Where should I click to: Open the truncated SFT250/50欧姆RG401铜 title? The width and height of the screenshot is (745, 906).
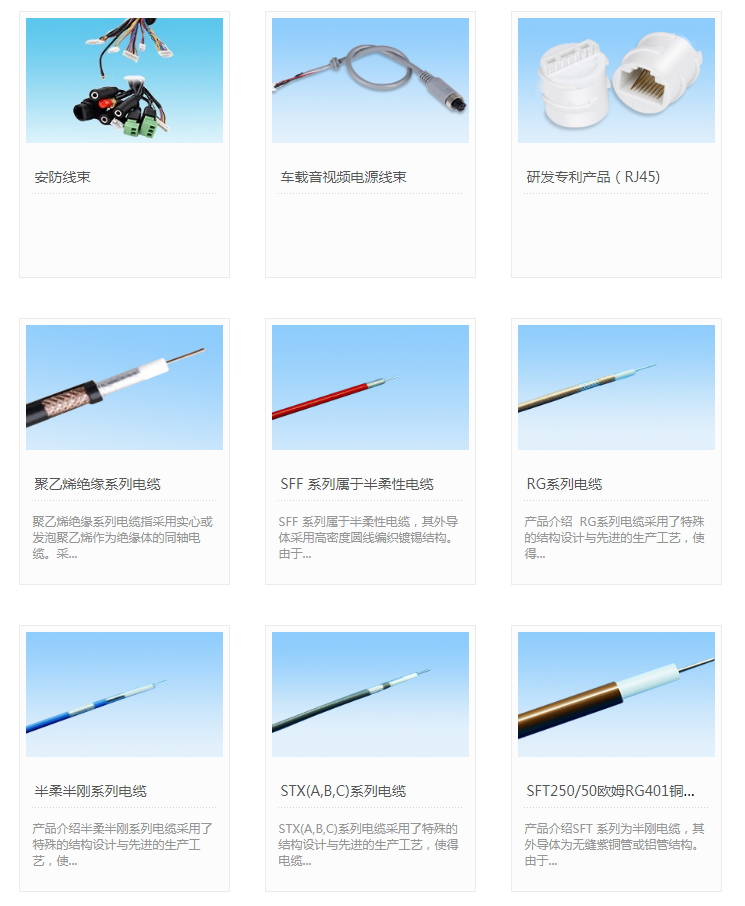click(614, 788)
